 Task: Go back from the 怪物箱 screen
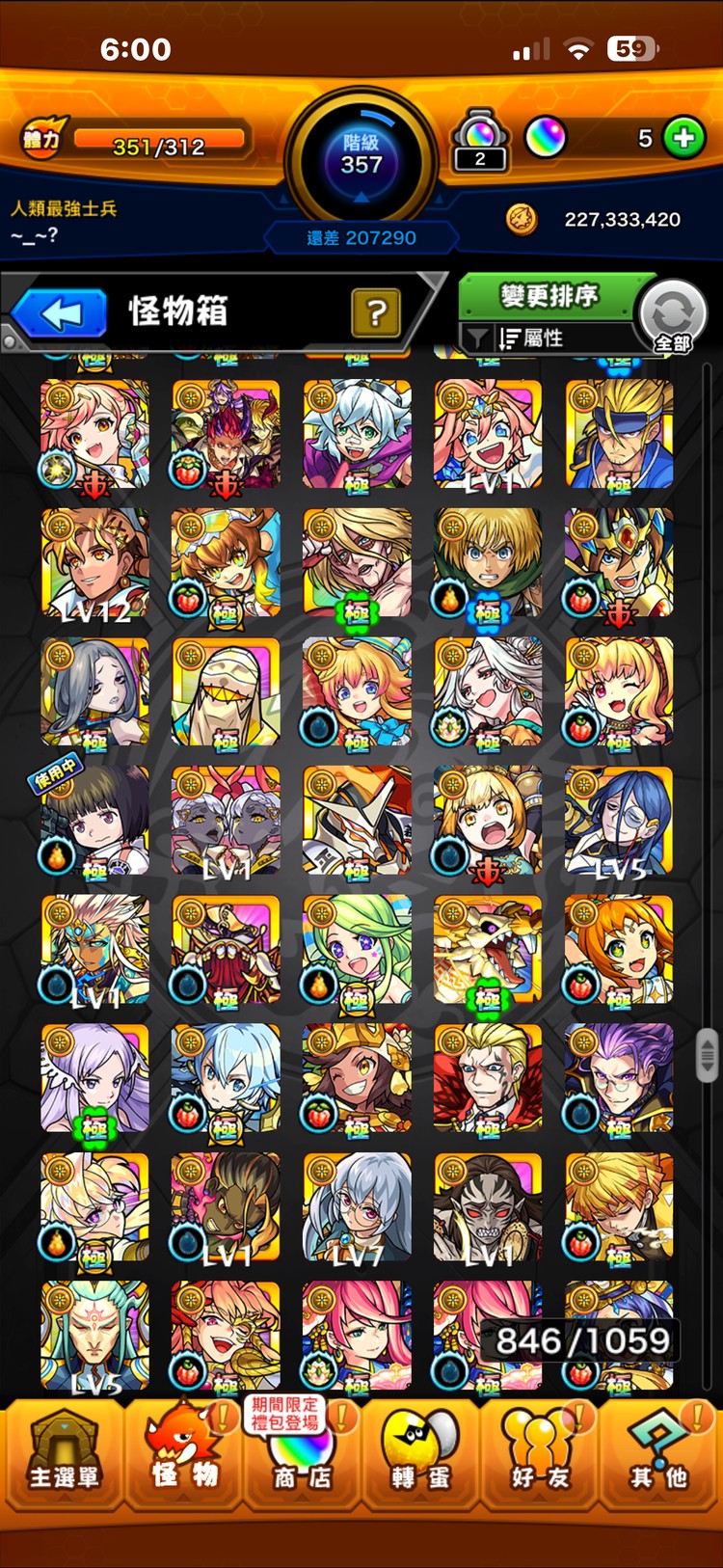pyautogui.click(x=61, y=314)
